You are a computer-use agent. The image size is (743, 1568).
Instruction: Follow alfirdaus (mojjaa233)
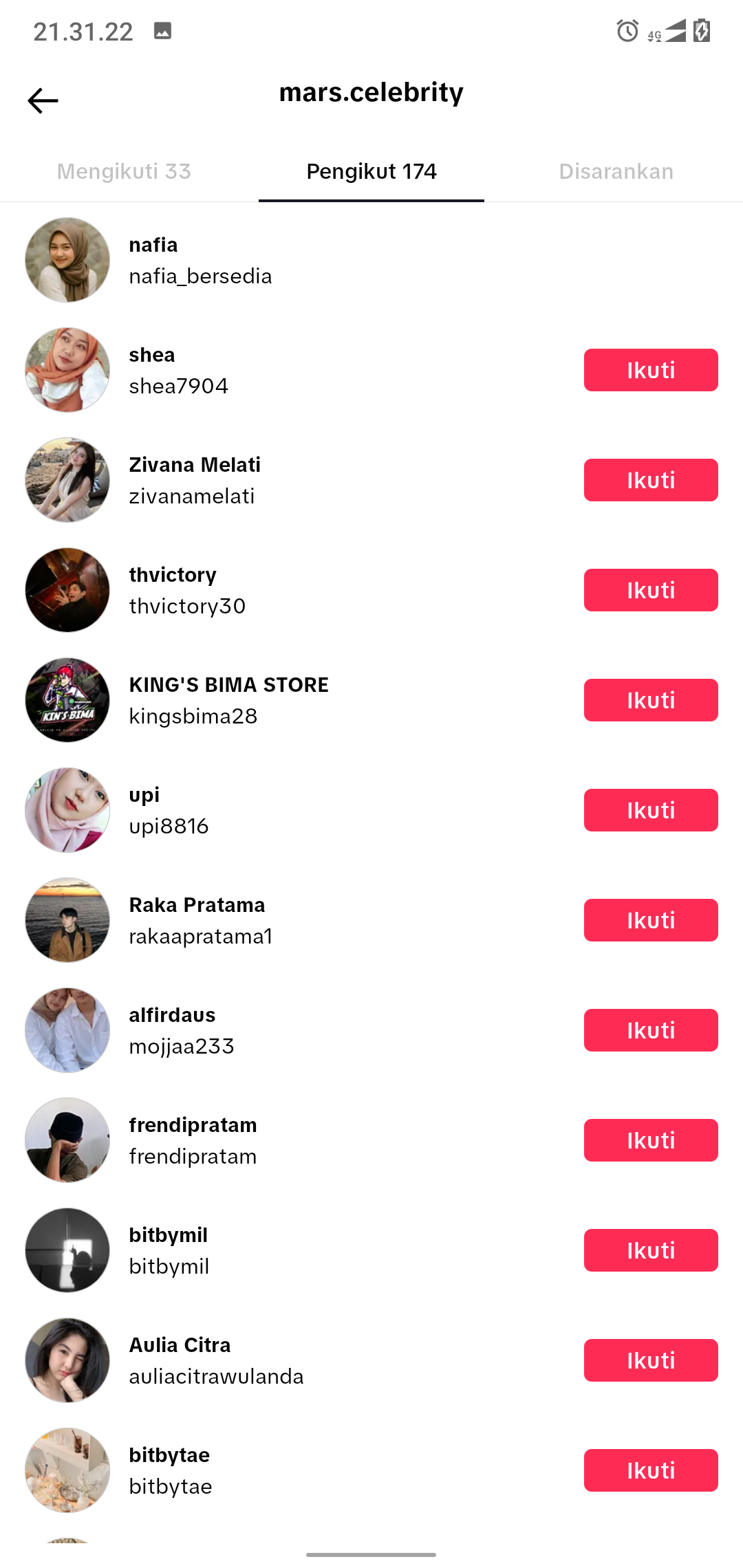(x=650, y=1030)
